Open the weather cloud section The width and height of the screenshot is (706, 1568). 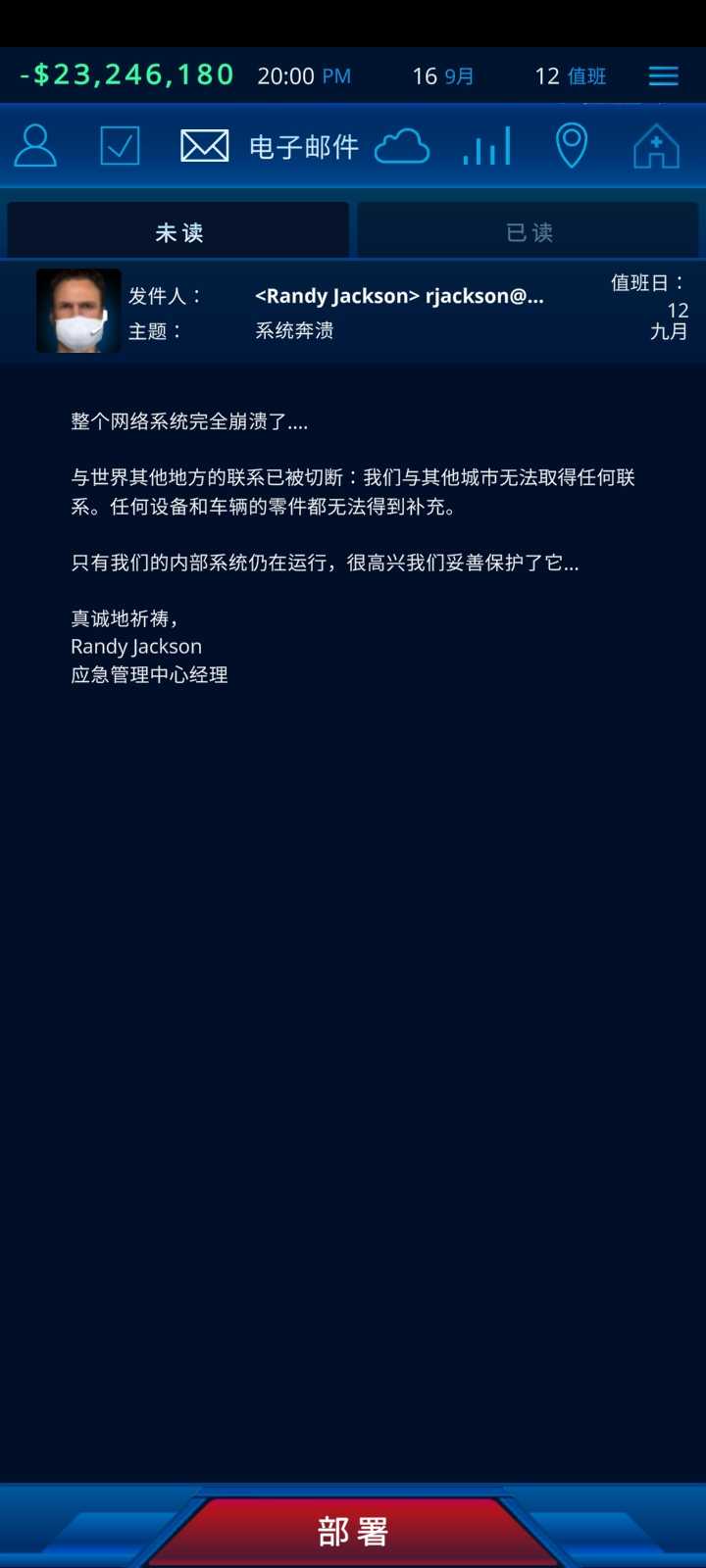pos(402,147)
